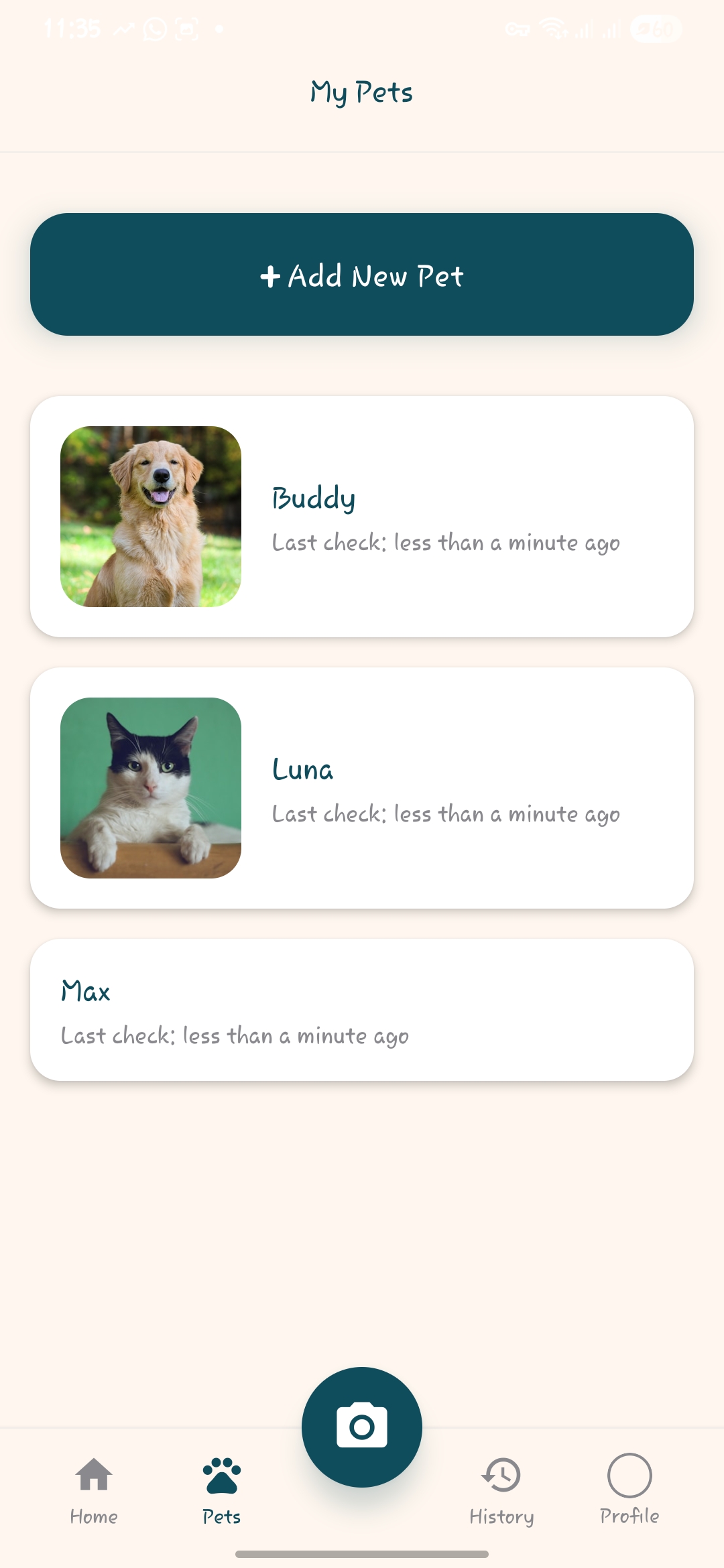The width and height of the screenshot is (724, 1568).
Task: Tap the camera floating button
Action: (x=362, y=1427)
